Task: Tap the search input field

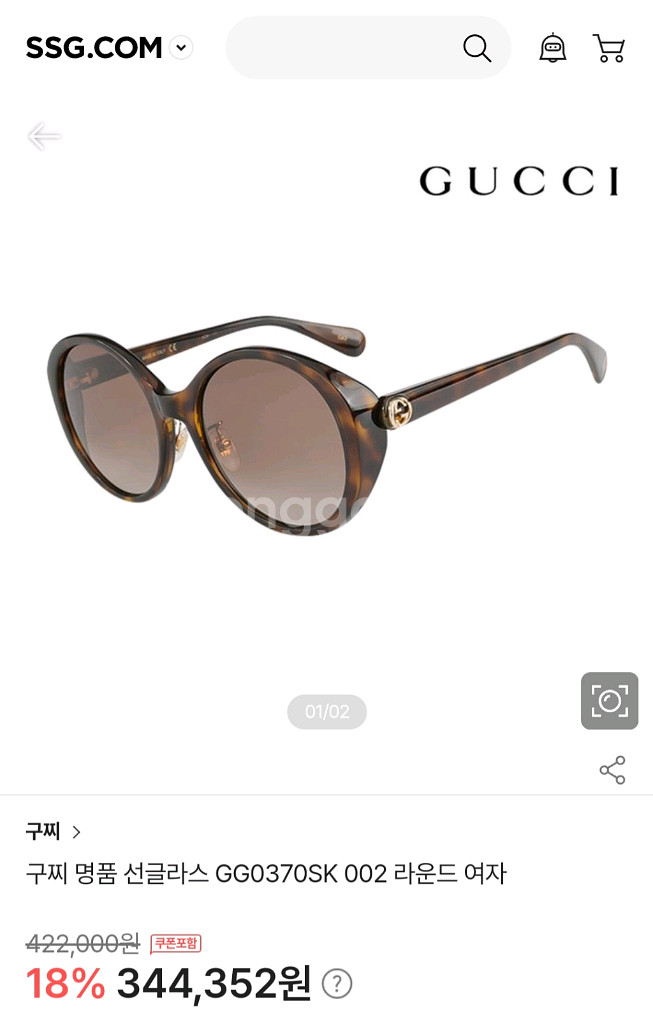Action: 340,47
